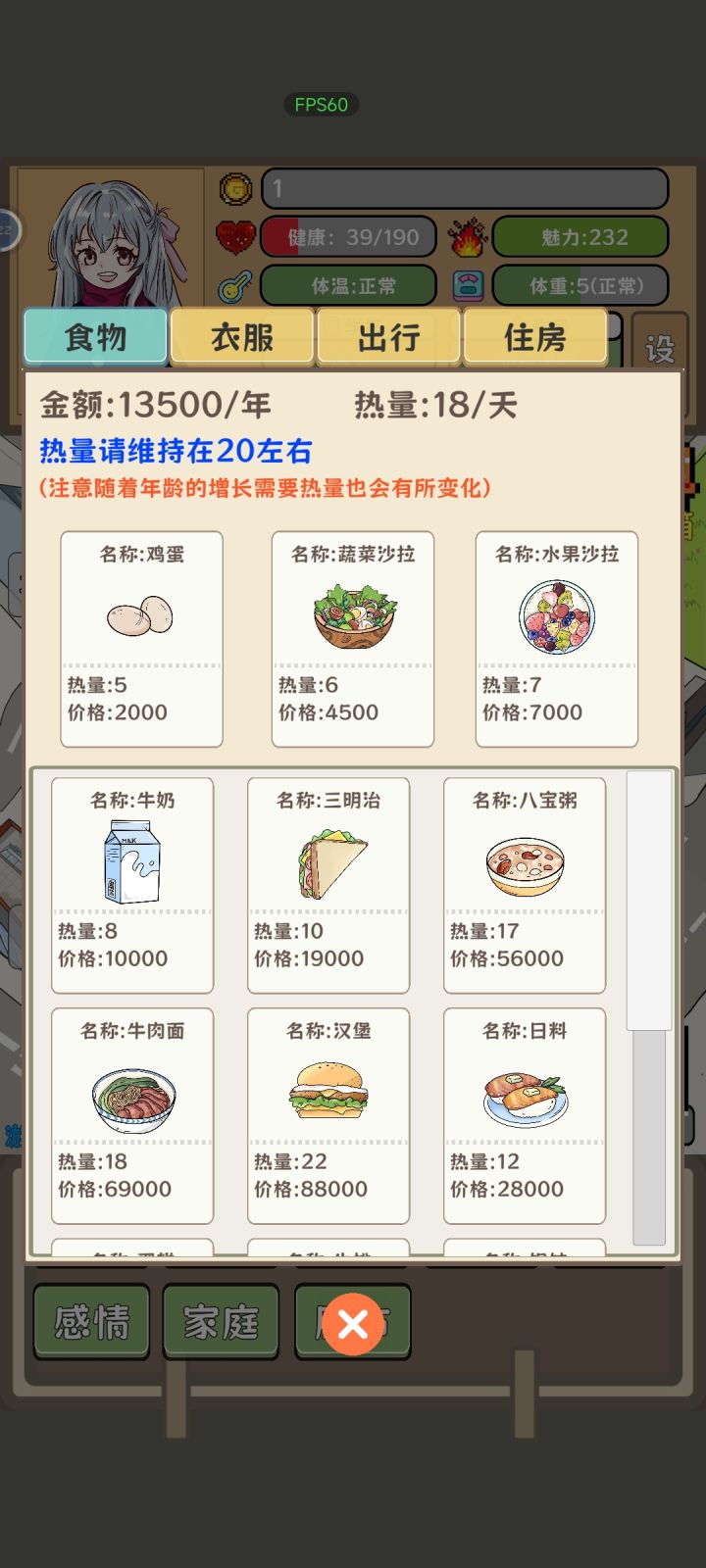The height and width of the screenshot is (1568, 706).
Task: Click the scale icon beside 体重
Action: click(470, 286)
